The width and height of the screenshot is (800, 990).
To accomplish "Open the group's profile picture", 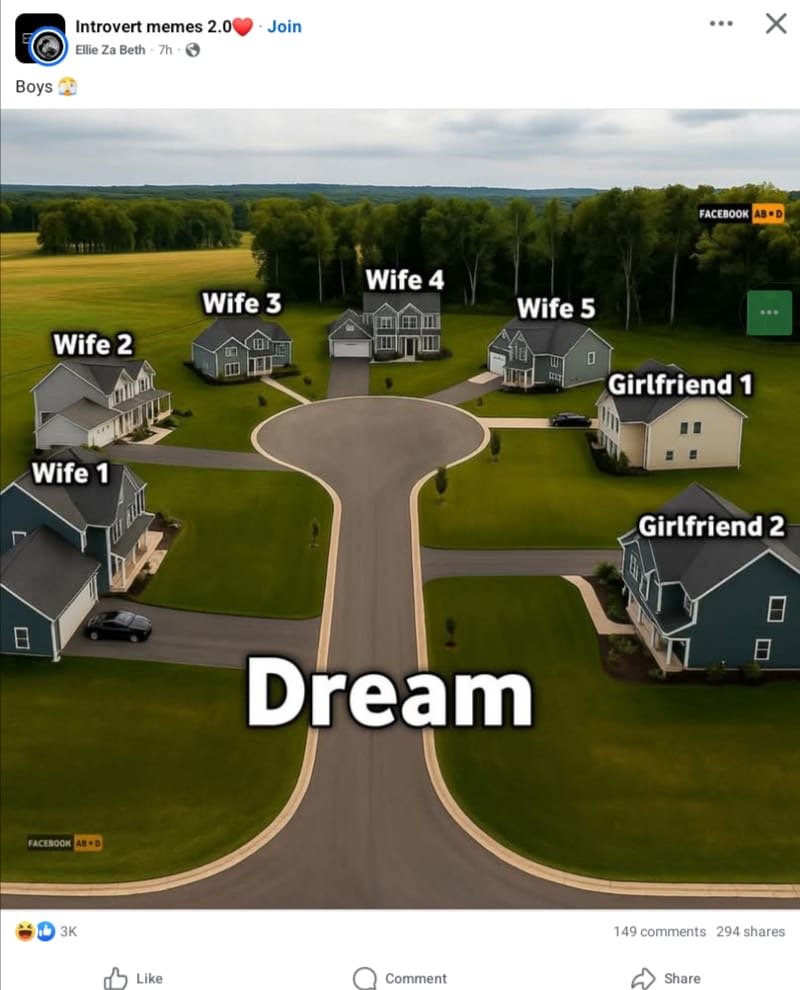I will coord(40,39).
